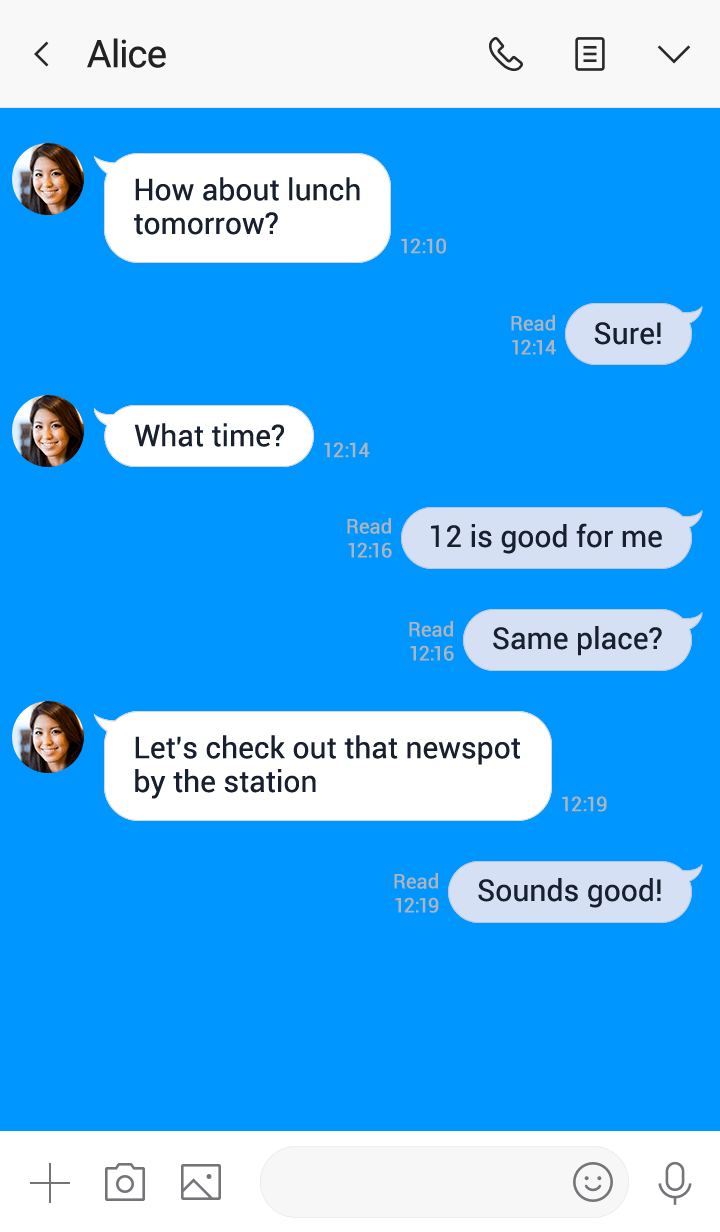Tap the blue chat background area
This screenshot has height=1232, width=720.
click(x=360, y=1020)
